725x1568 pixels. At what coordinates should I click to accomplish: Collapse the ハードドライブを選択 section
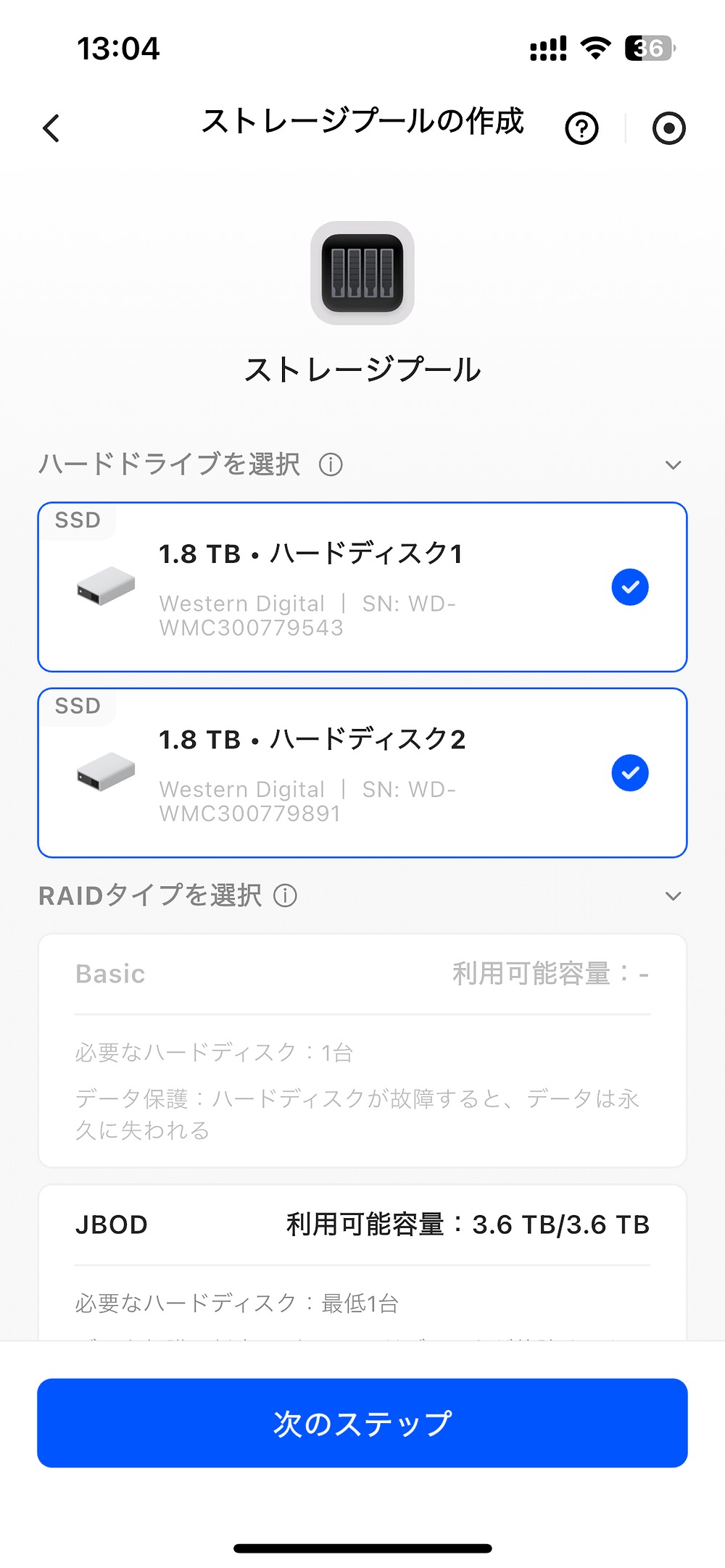[673, 464]
